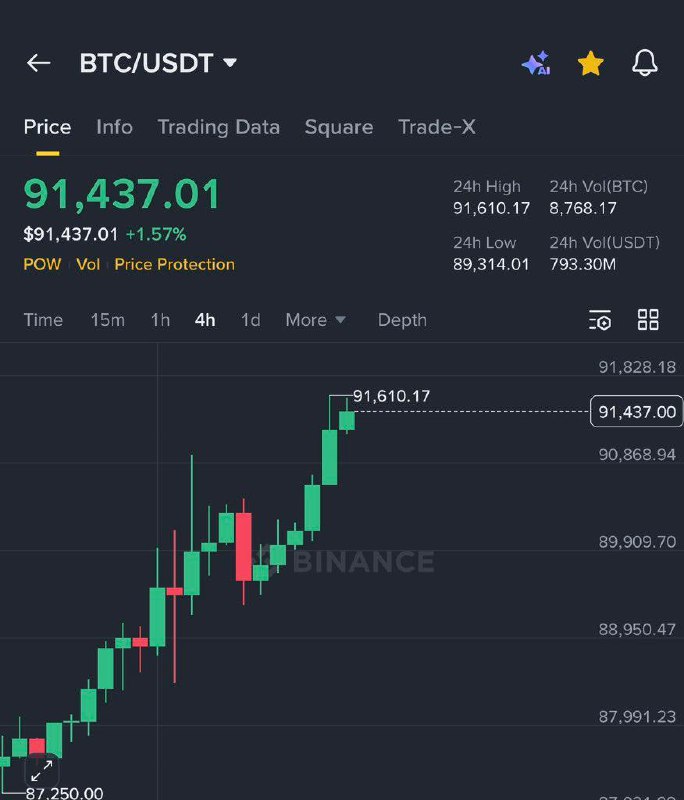Open price alerts bell
This screenshot has width=684, height=800.
[645, 63]
